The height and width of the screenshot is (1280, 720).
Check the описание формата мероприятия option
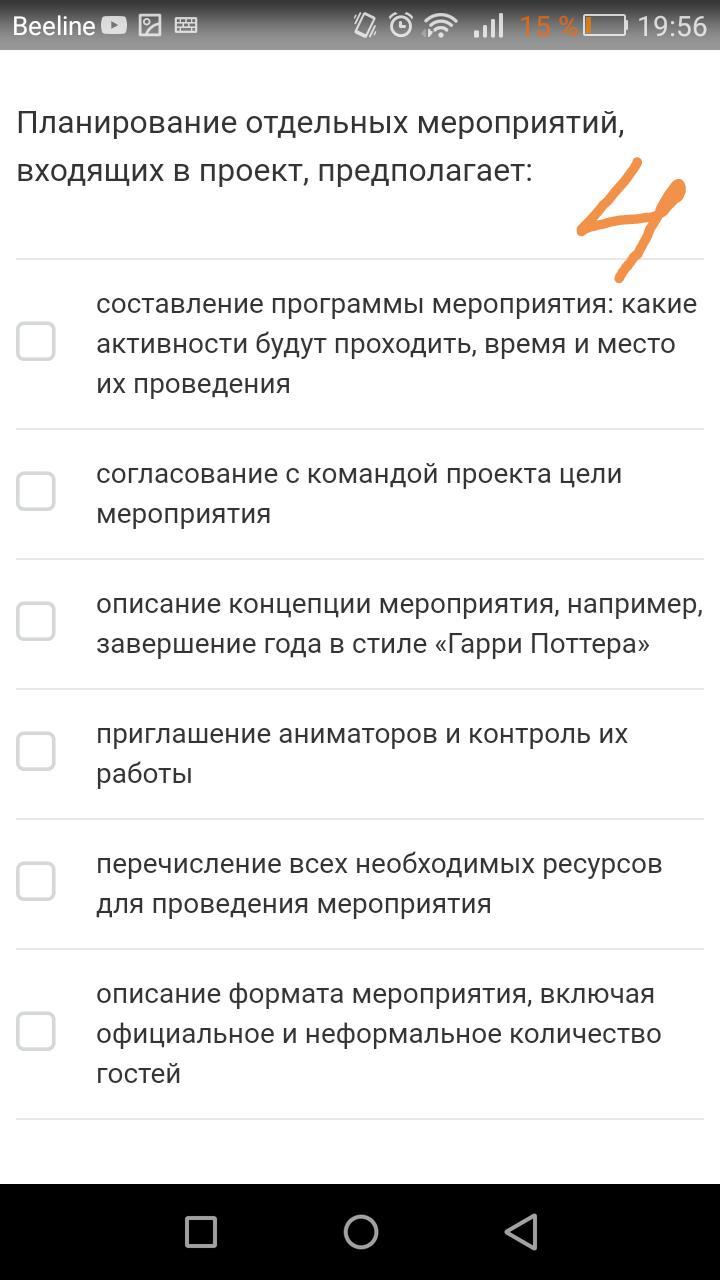click(36, 1032)
